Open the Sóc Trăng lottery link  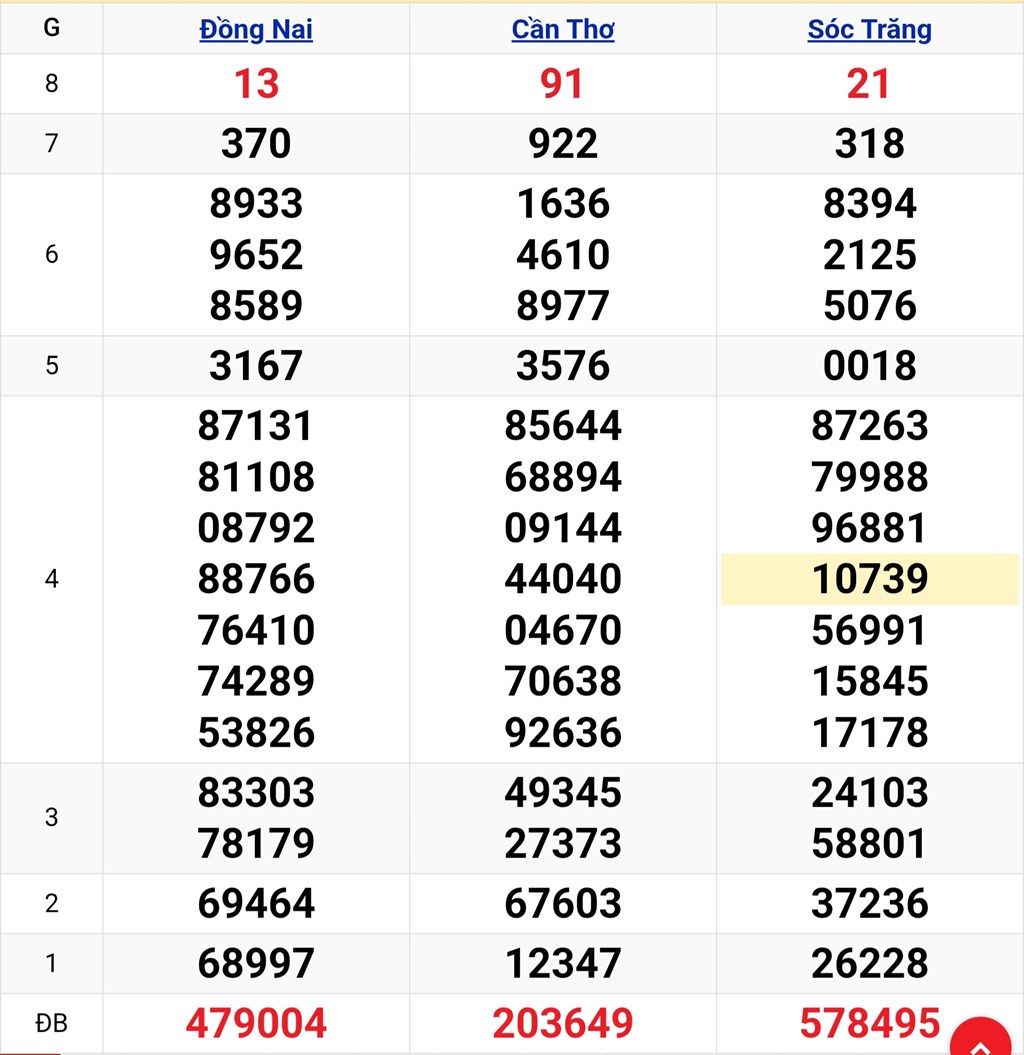pos(869,30)
